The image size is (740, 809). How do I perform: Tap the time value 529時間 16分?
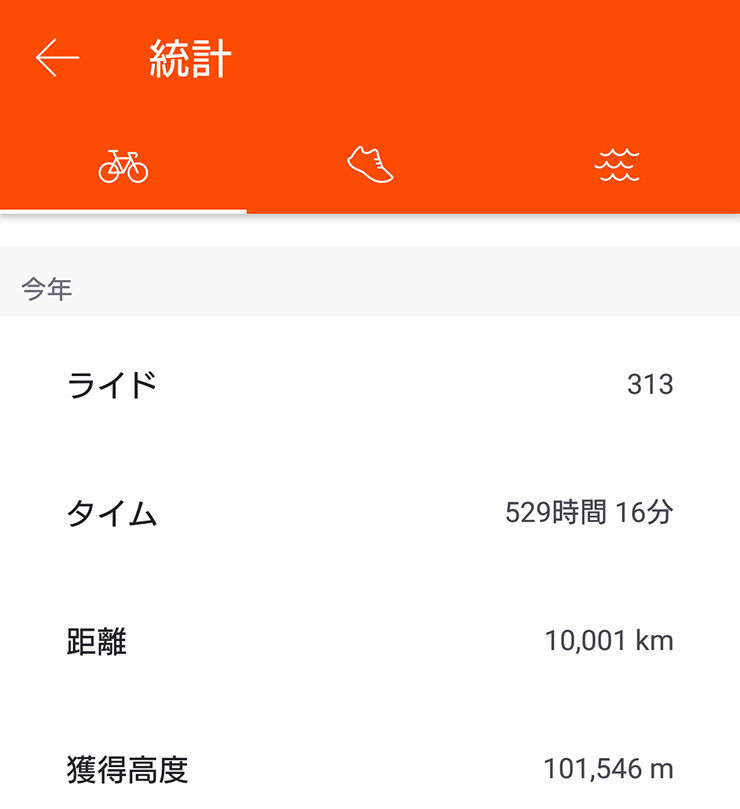pos(590,513)
